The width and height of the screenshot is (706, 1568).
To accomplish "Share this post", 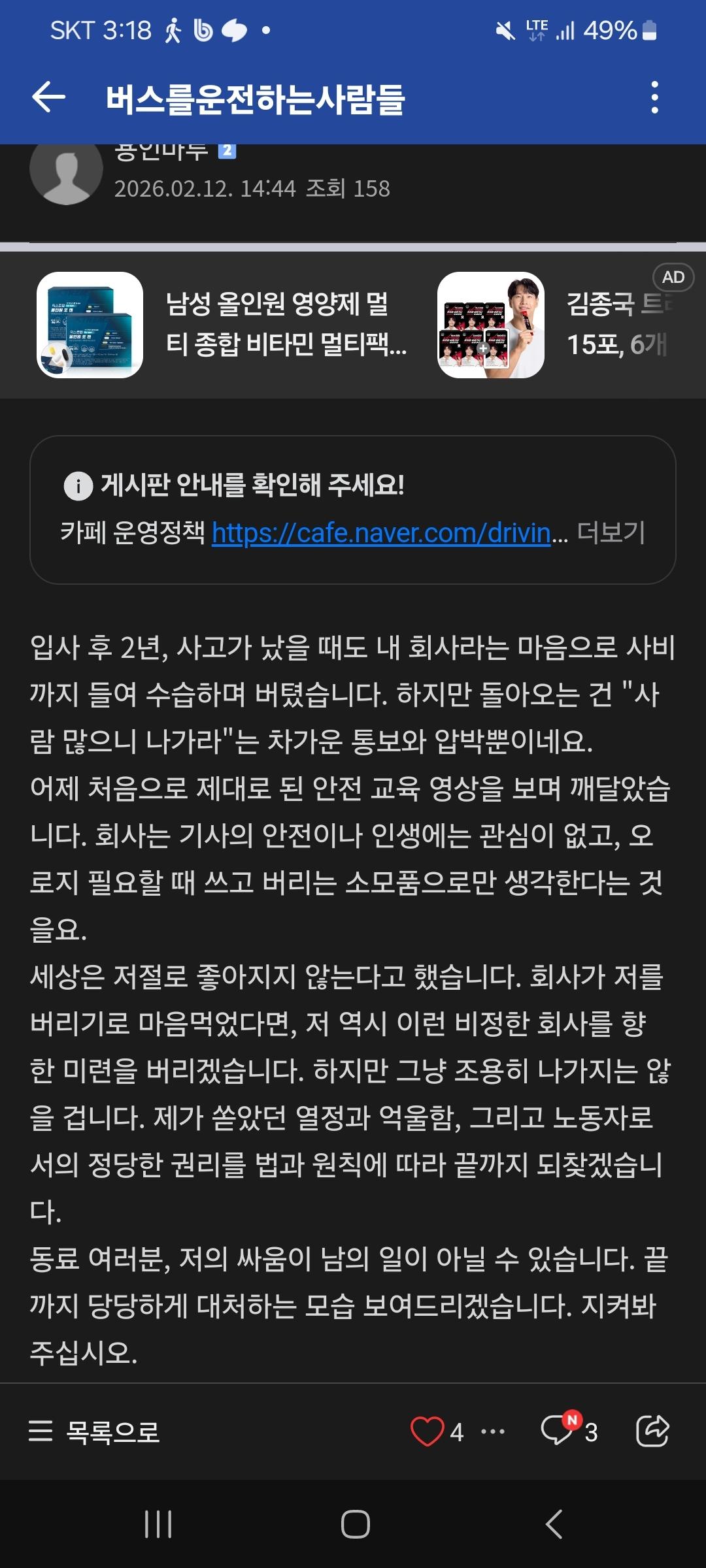I will 652,1431.
